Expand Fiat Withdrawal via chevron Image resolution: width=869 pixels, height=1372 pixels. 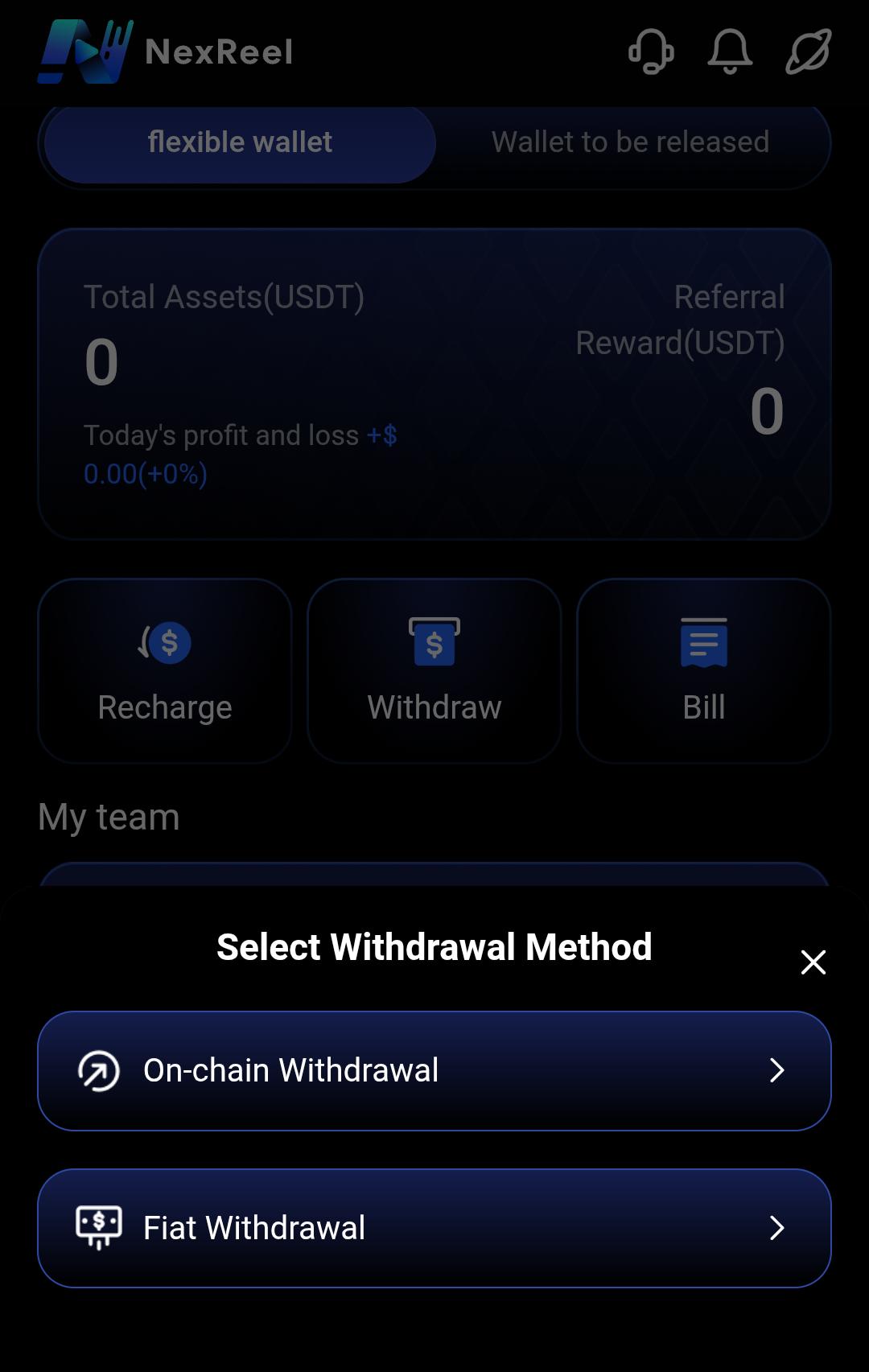[777, 1227]
